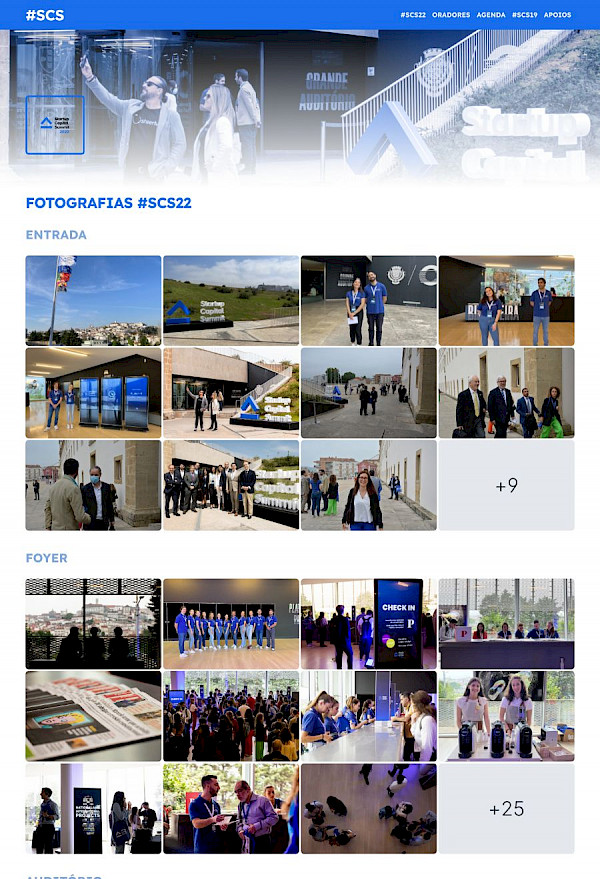600x879 pixels.
Task: Show the +25 more Foyer photos
Action: coord(506,809)
